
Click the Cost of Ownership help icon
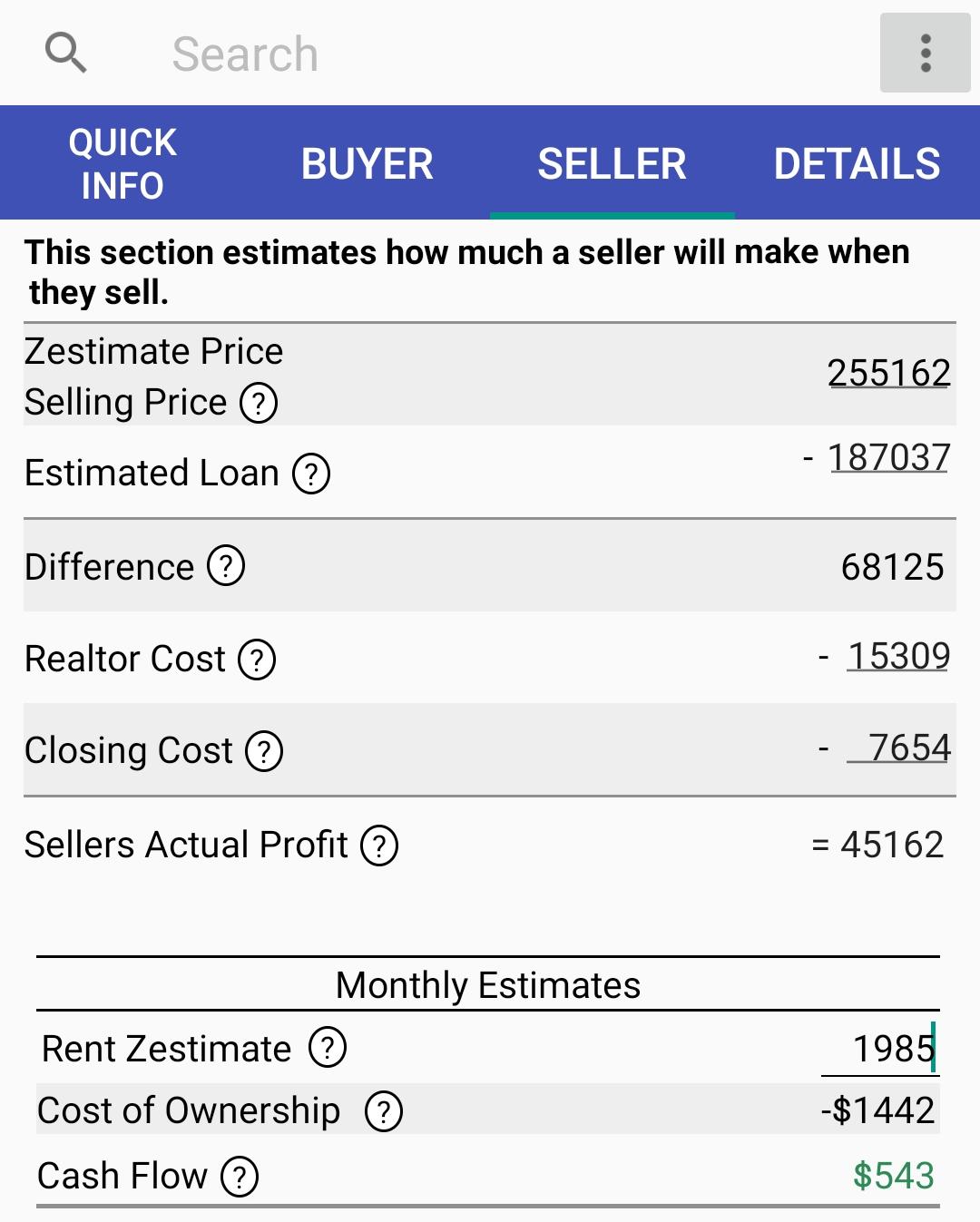[384, 1111]
